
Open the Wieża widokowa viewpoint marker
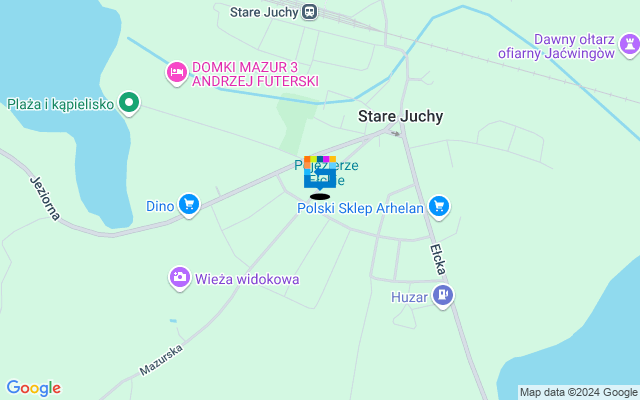pos(180,278)
